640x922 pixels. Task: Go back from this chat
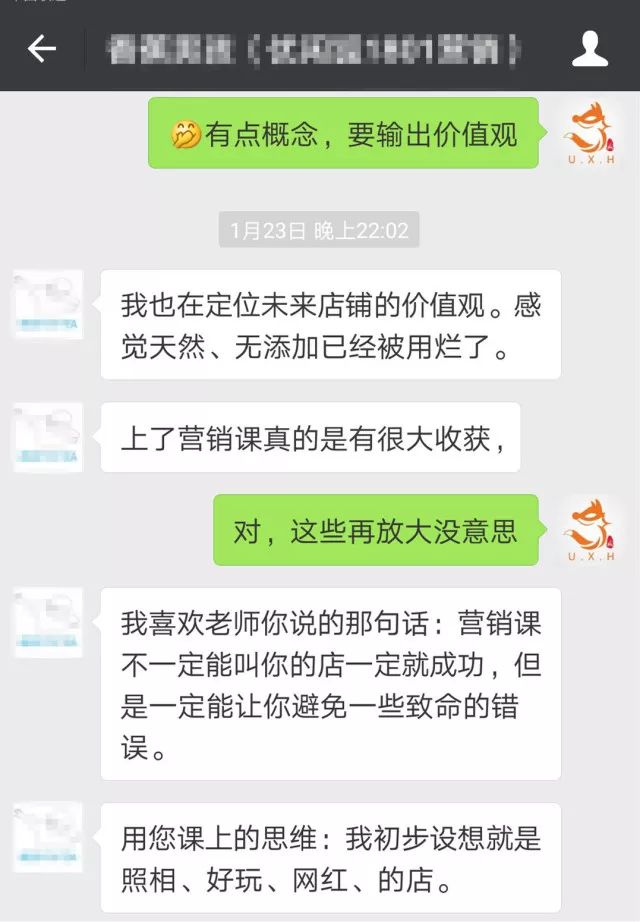(41, 48)
